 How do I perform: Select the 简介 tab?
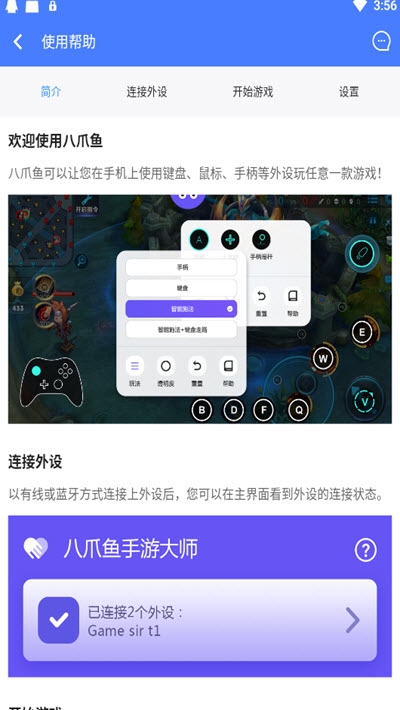click(51, 92)
